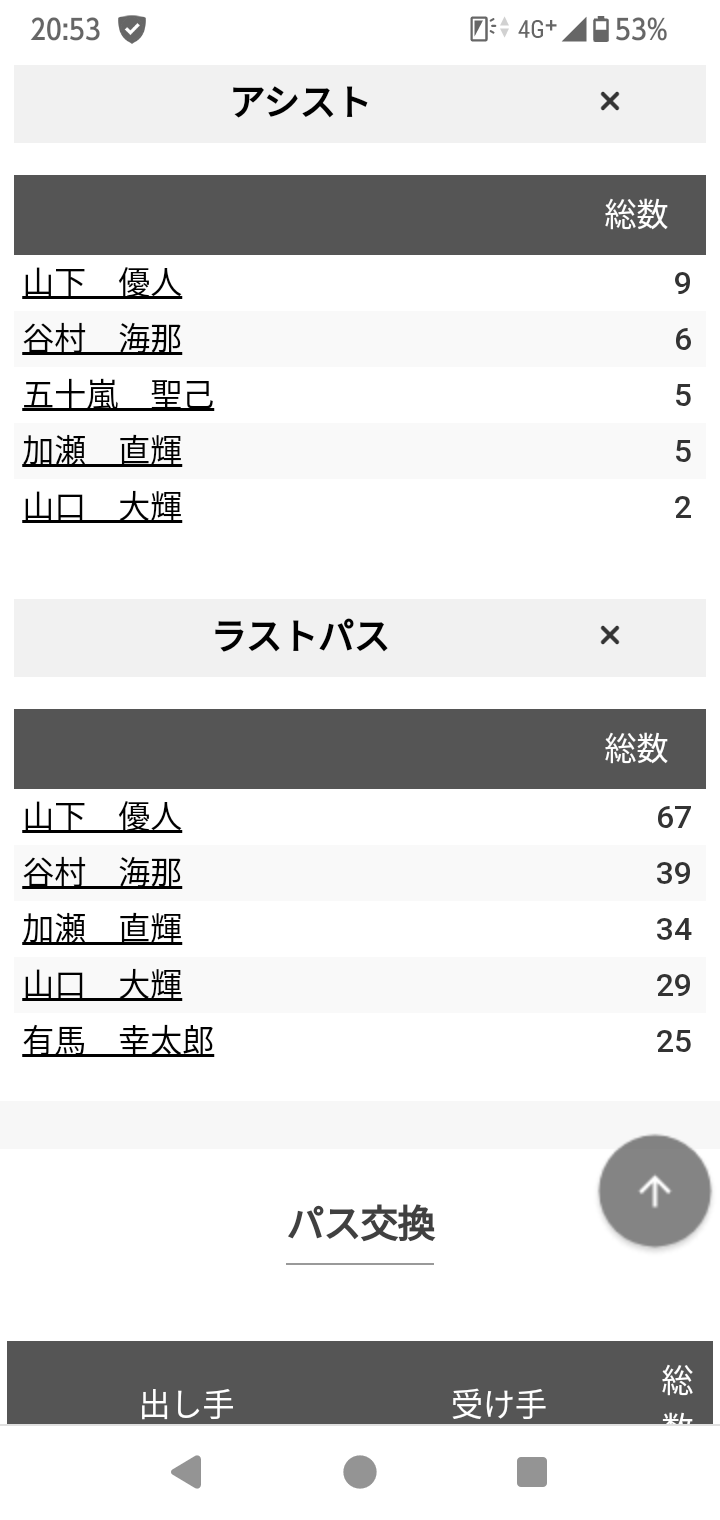This screenshot has width=720, height=1520.
Task: Open 五十嵐 聖己 player link
Action: click(x=118, y=396)
